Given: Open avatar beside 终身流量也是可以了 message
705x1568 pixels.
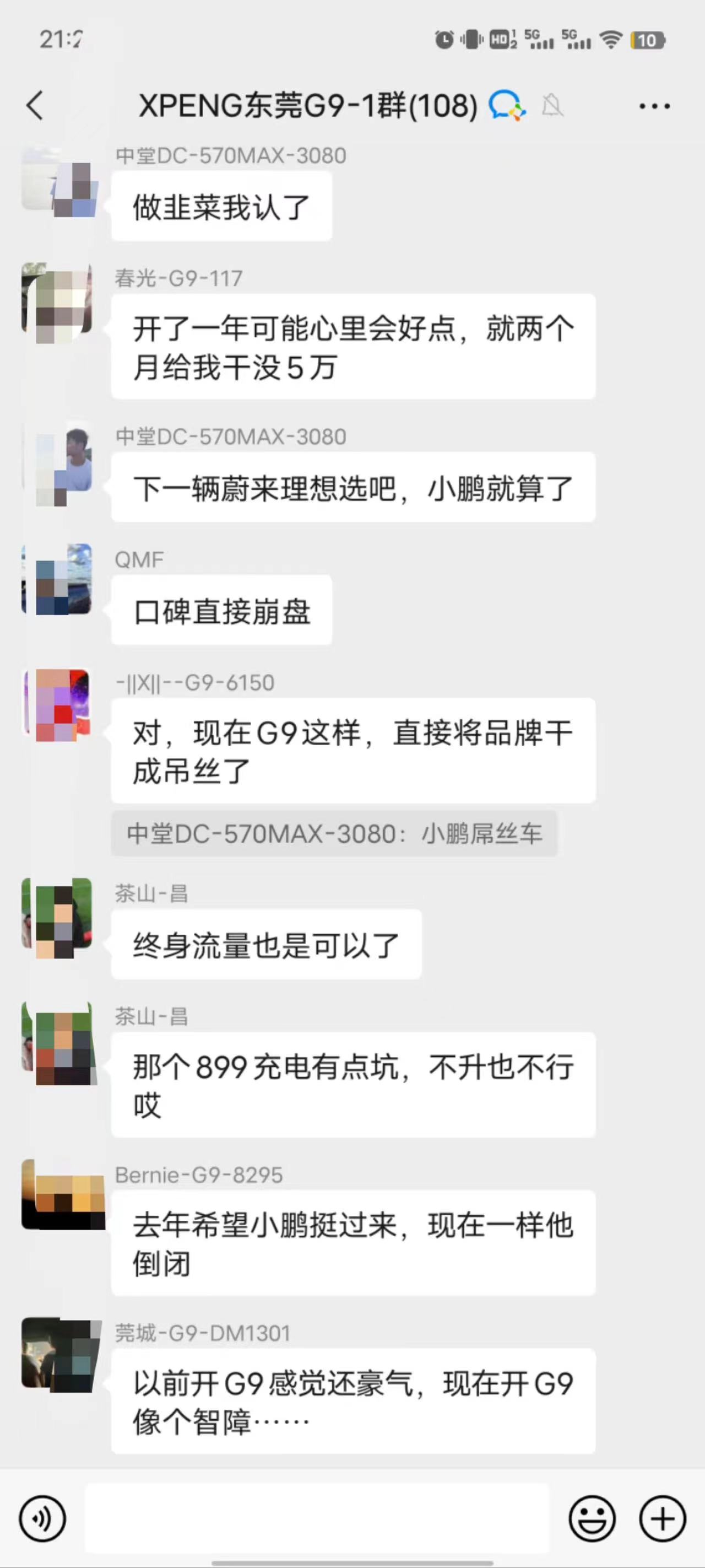Looking at the screenshot, I should point(57,917).
